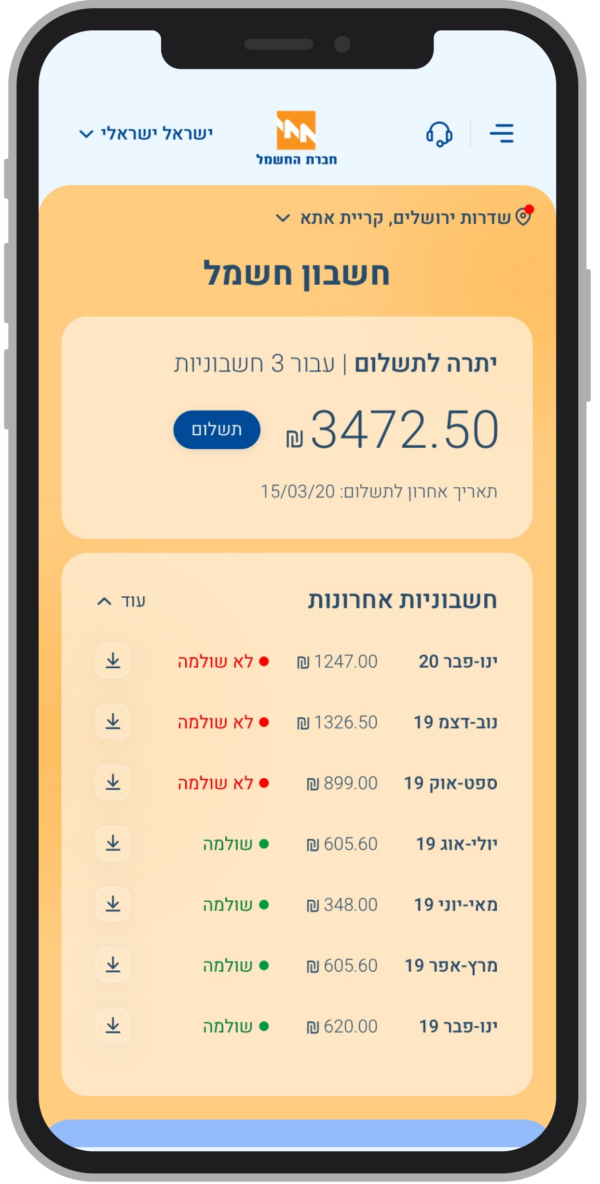The width and height of the screenshot is (600, 1184).
Task: Open the ישראל ישראלי account dropdown
Action: point(146,133)
